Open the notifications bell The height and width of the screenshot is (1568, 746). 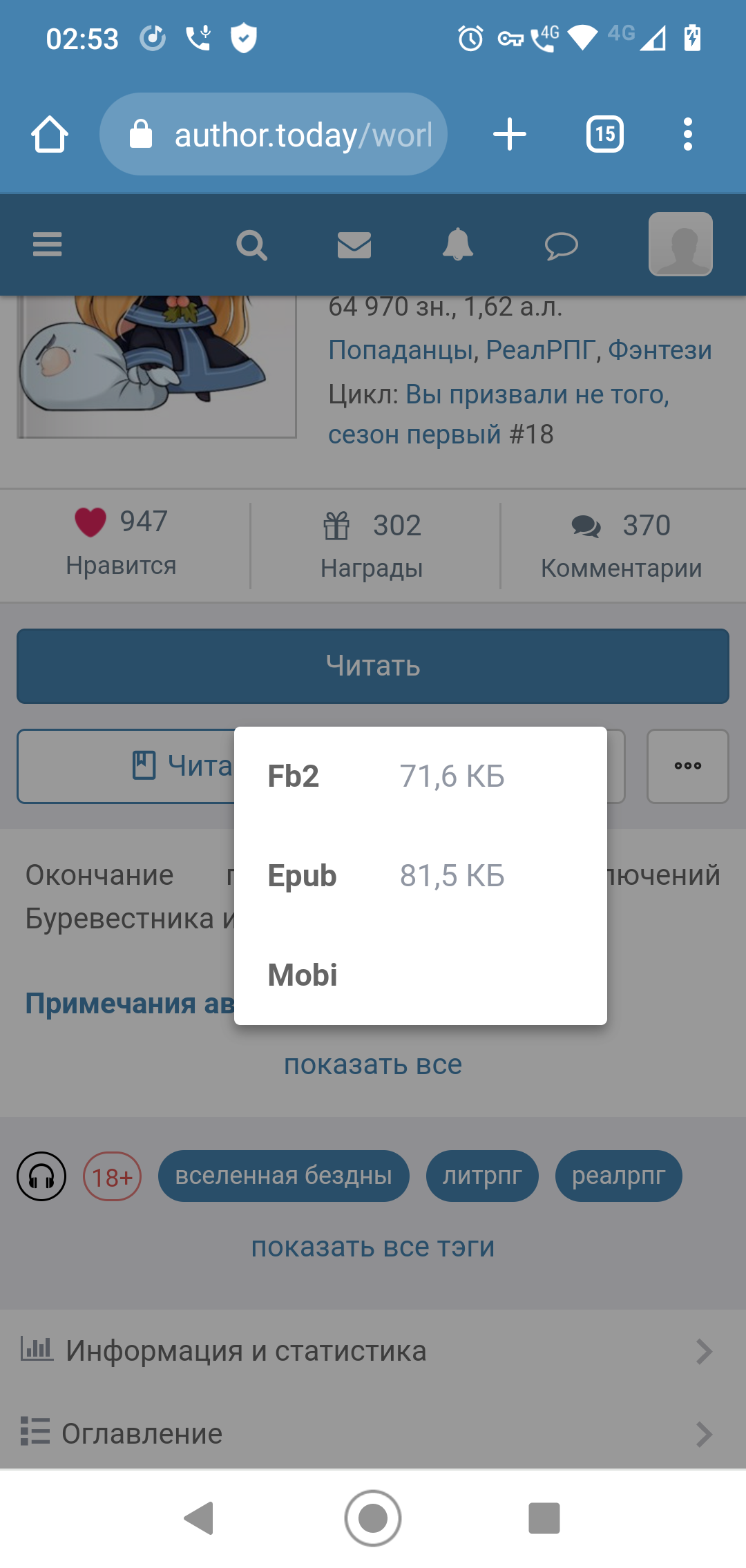[x=457, y=245]
